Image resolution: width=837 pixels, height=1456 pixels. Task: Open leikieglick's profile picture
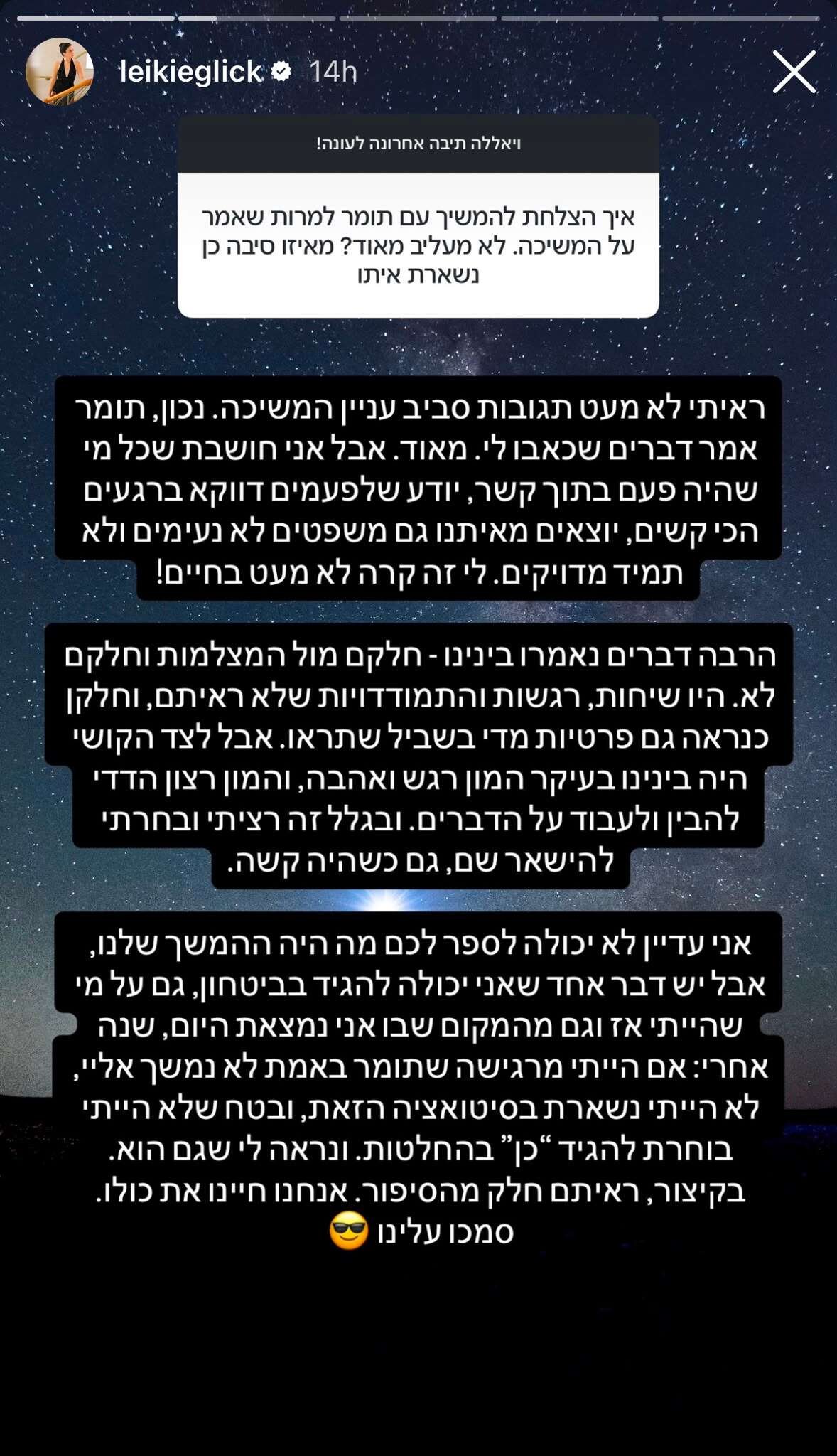[x=60, y=72]
